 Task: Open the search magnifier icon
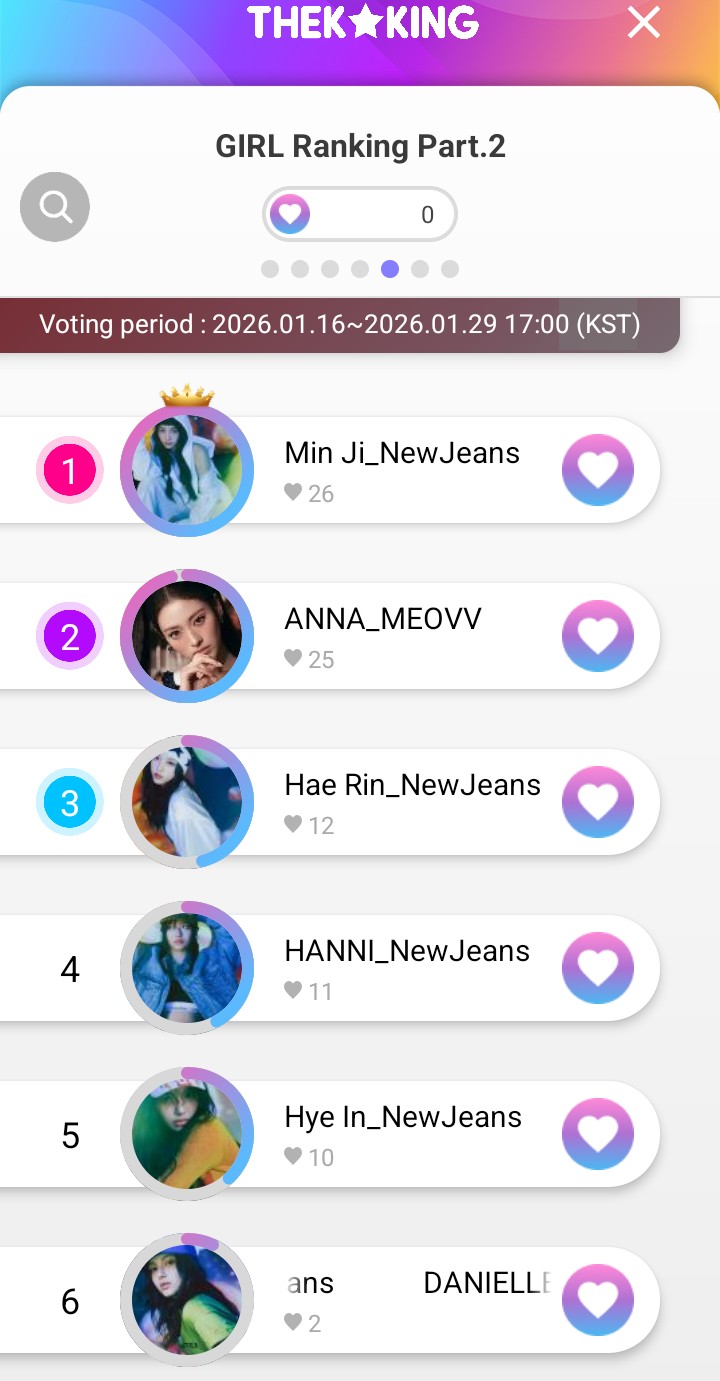[x=55, y=207]
